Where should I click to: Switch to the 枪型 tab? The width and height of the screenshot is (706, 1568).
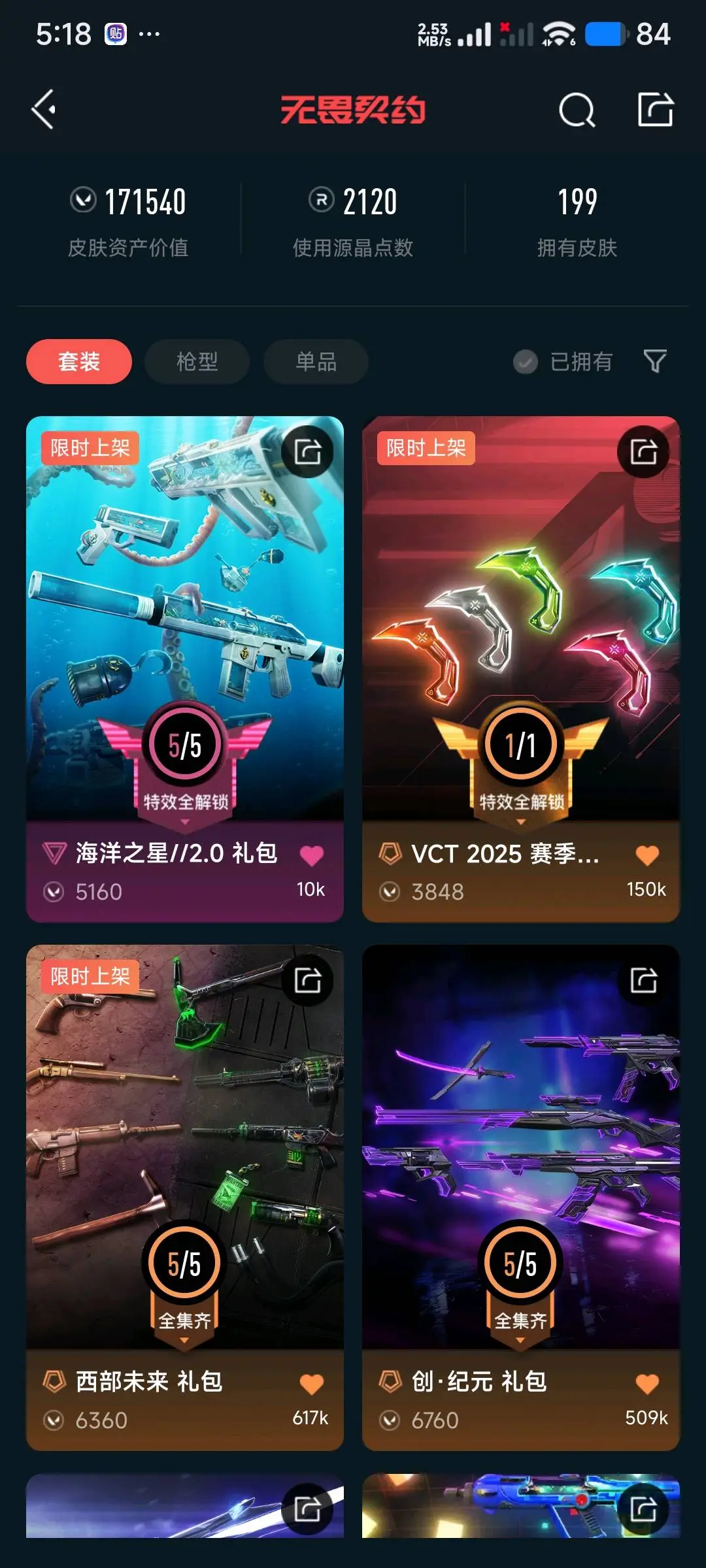pos(197,361)
